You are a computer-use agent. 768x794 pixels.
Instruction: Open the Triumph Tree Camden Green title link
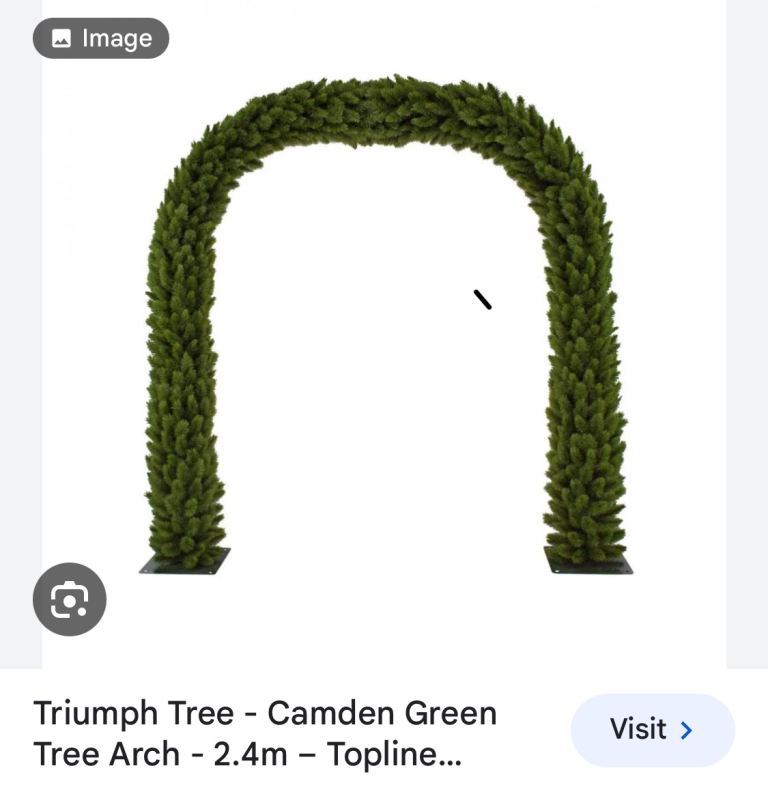[265, 733]
